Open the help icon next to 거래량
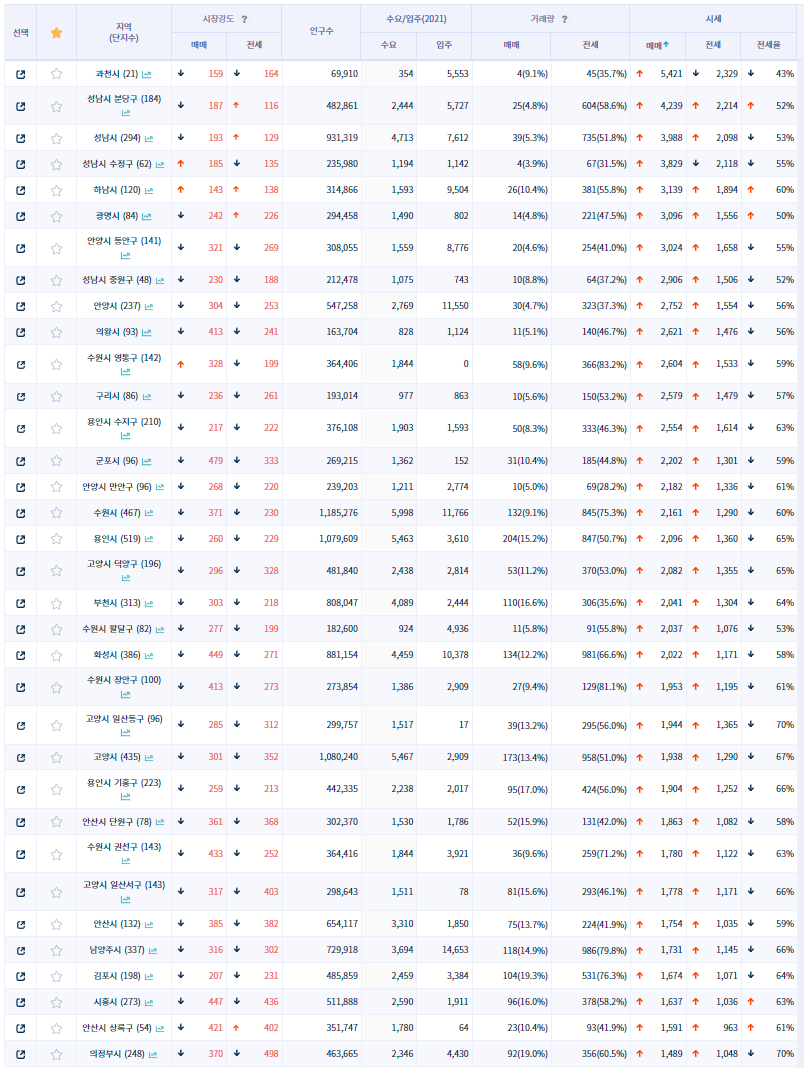The image size is (805, 1068). pyautogui.click(x=565, y=20)
